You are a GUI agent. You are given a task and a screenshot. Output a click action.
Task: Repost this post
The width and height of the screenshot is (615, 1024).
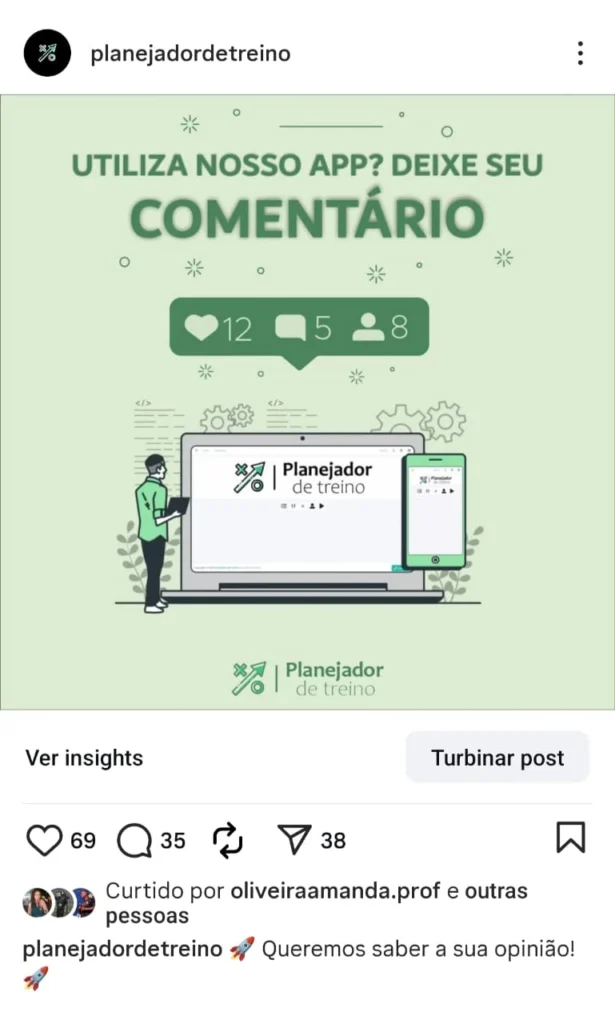click(228, 840)
